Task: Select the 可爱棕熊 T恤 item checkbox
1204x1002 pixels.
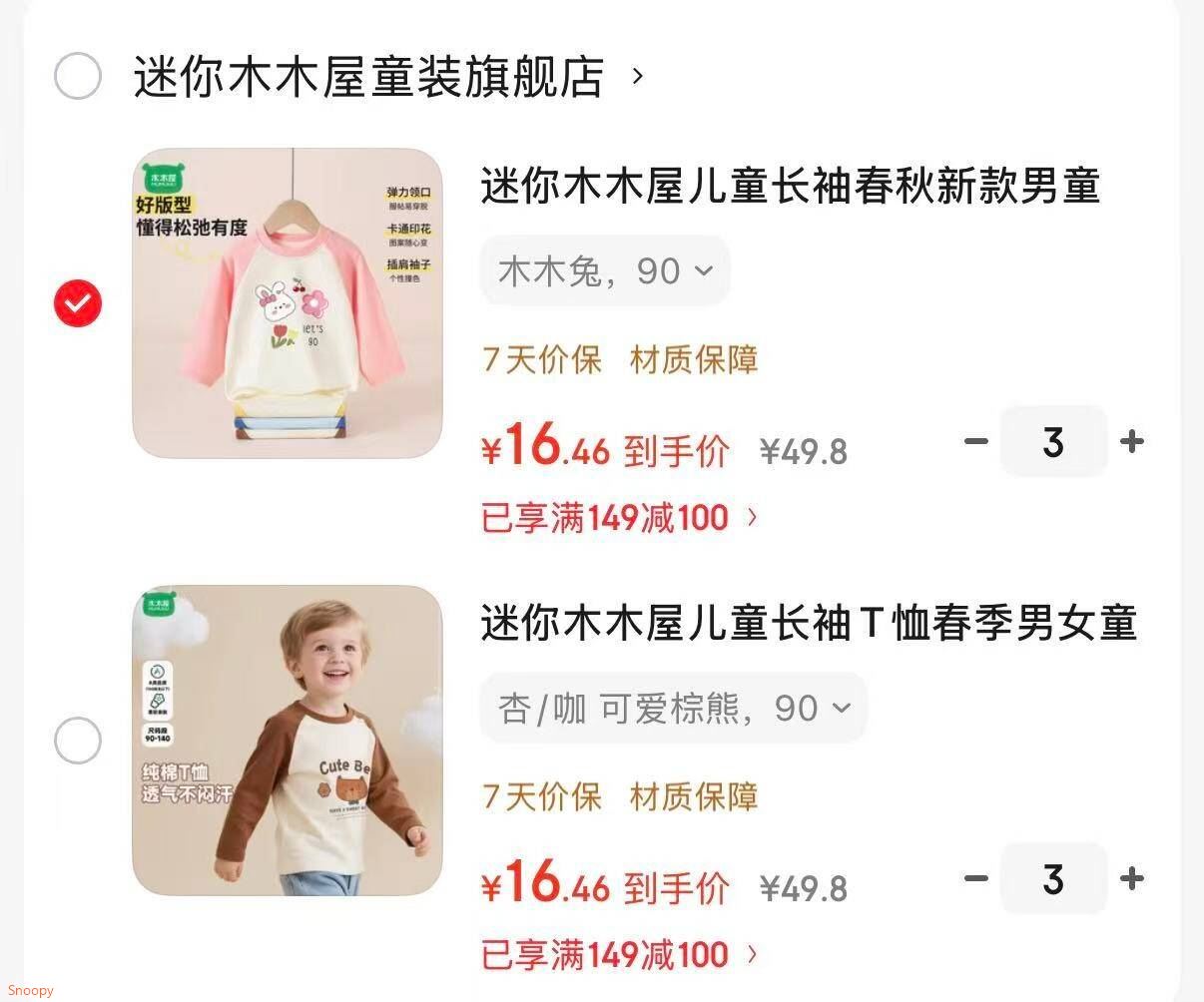Action: tap(78, 741)
